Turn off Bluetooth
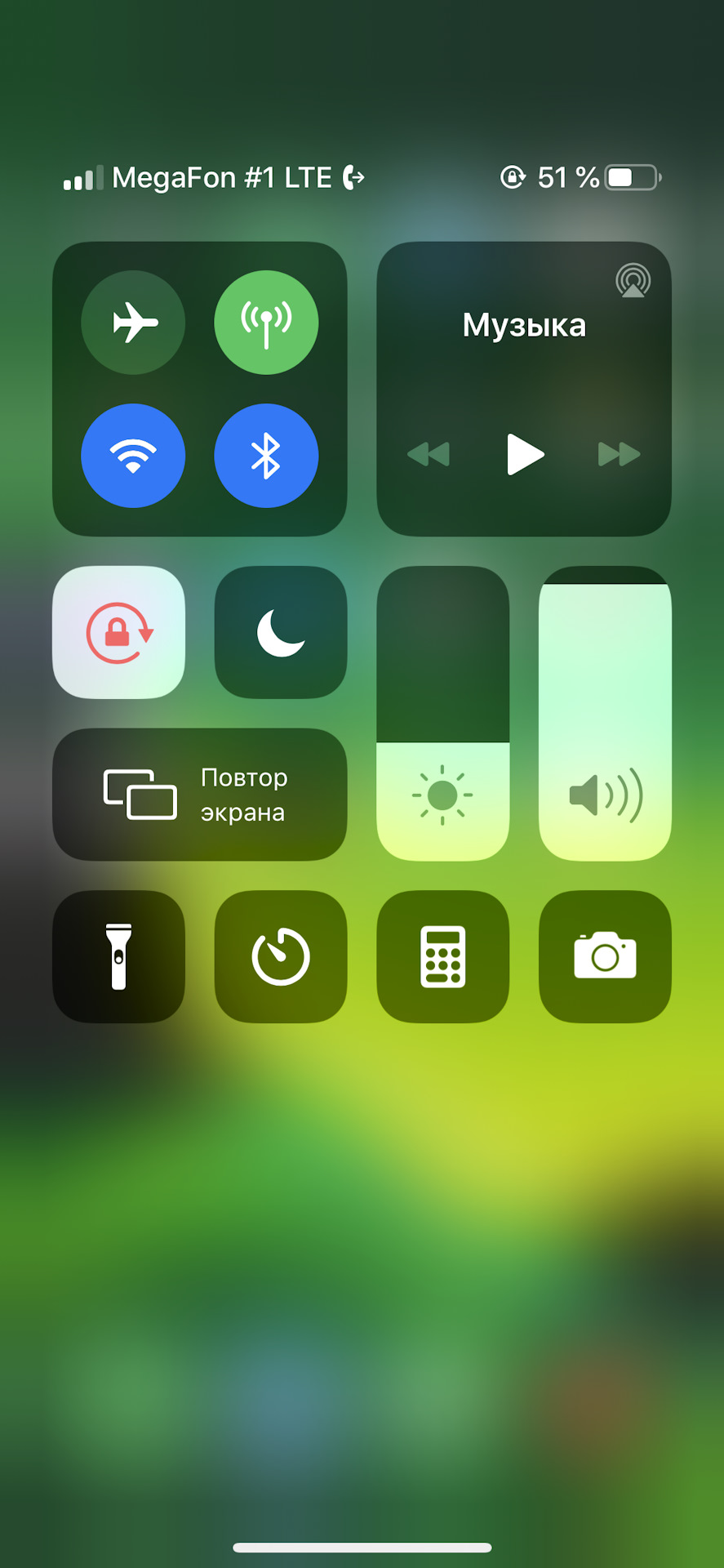 (266, 456)
